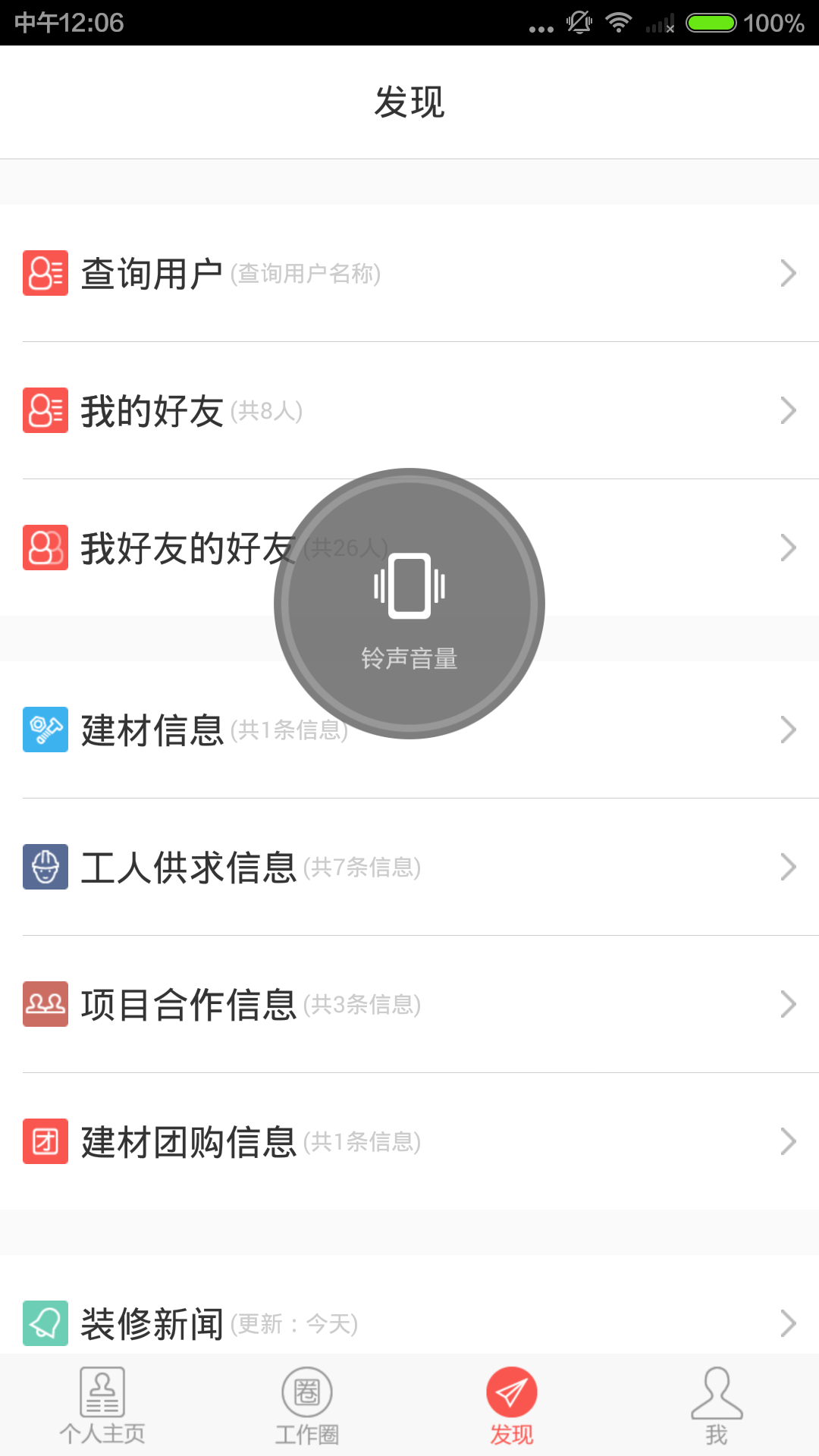Click the blue 建材信息 building materials icon
The width and height of the screenshot is (819, 1456).
(45, 730)
